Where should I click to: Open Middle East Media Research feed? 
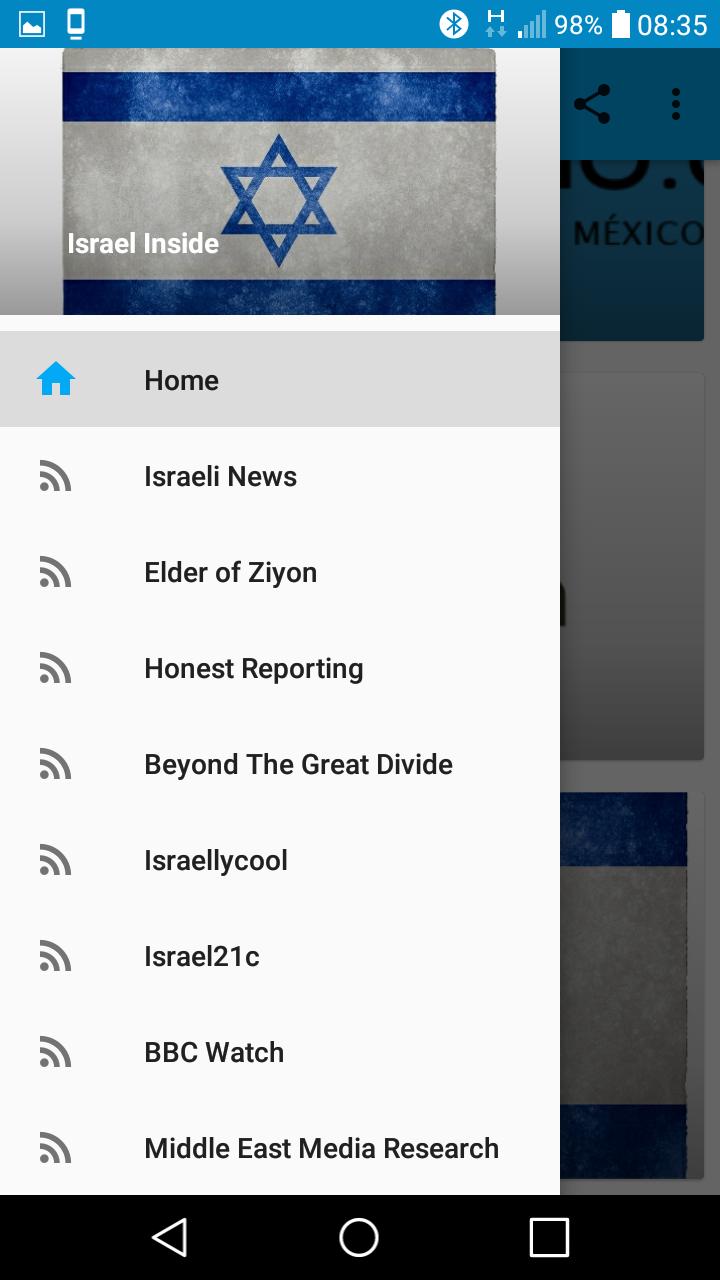pos(322,1148)
